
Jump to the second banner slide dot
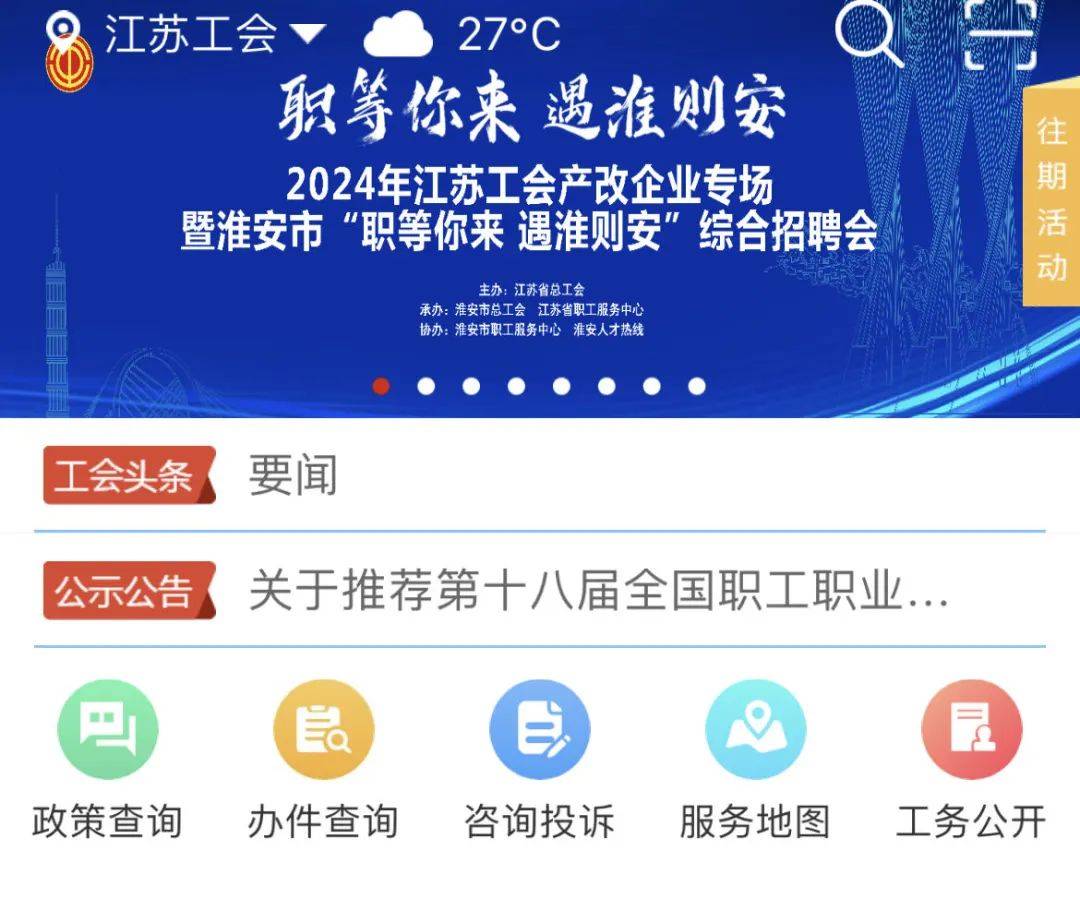tap(426, 386)
